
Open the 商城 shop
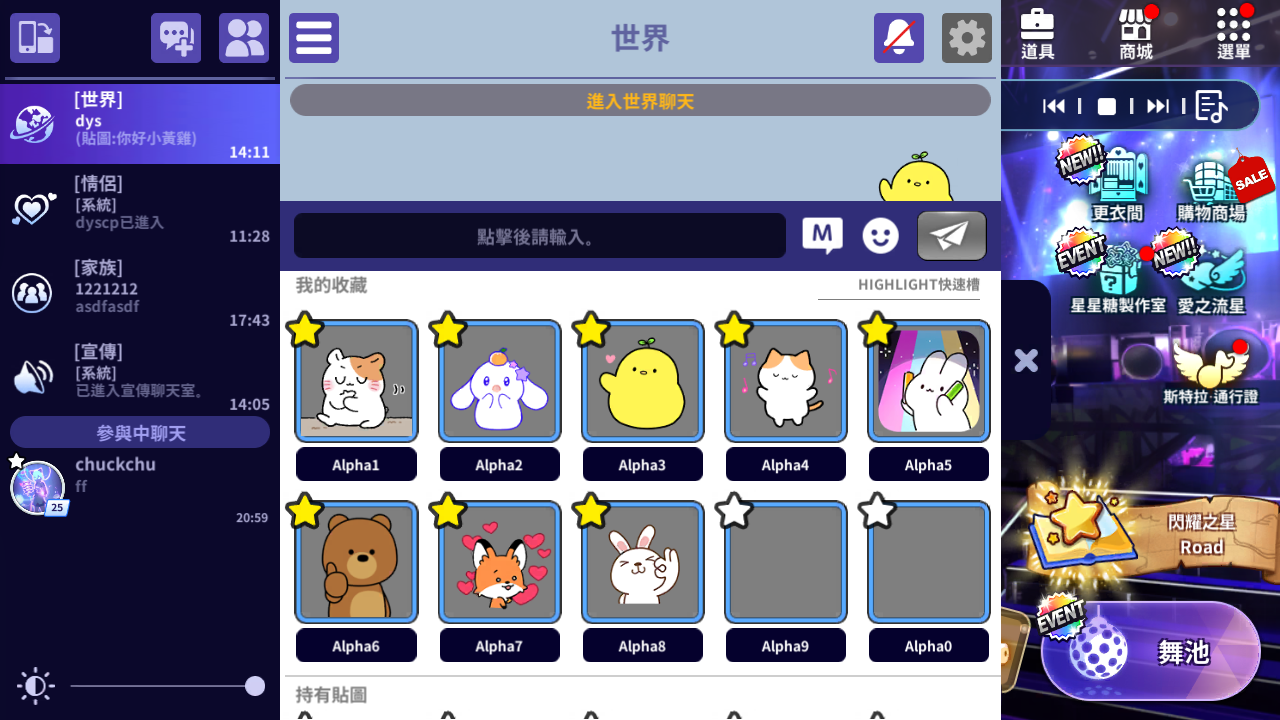pos(1136,34)
